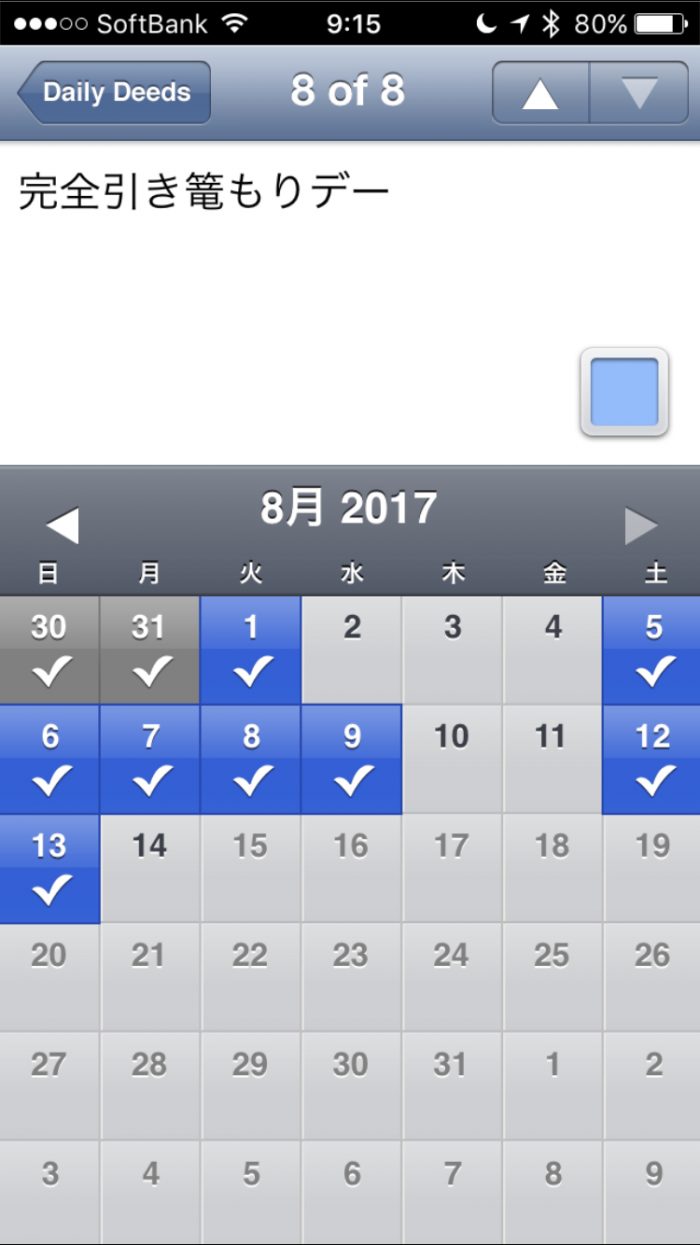Show the next month in calendar

pyautogui.click(x=641, y=525)
